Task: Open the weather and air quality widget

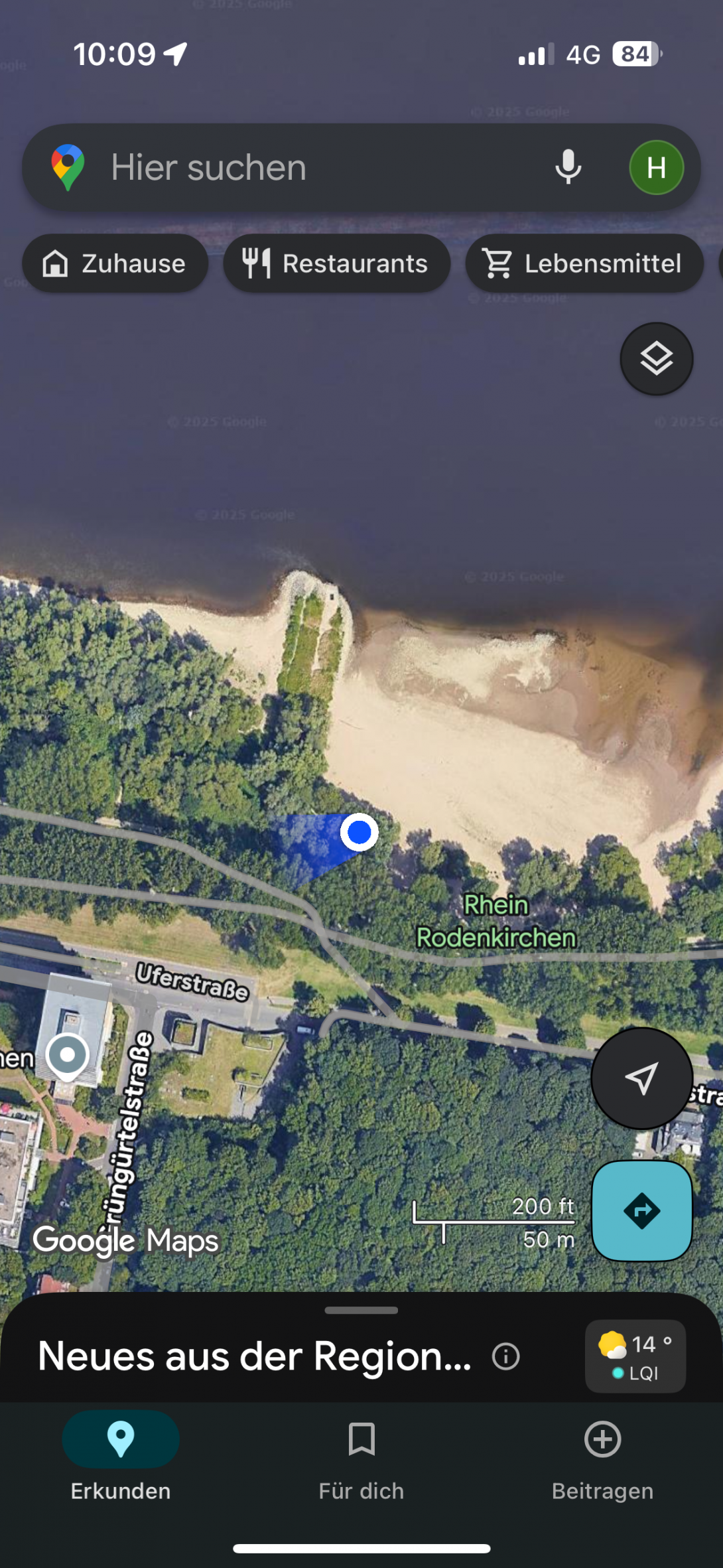Action: pos(635,1356)
